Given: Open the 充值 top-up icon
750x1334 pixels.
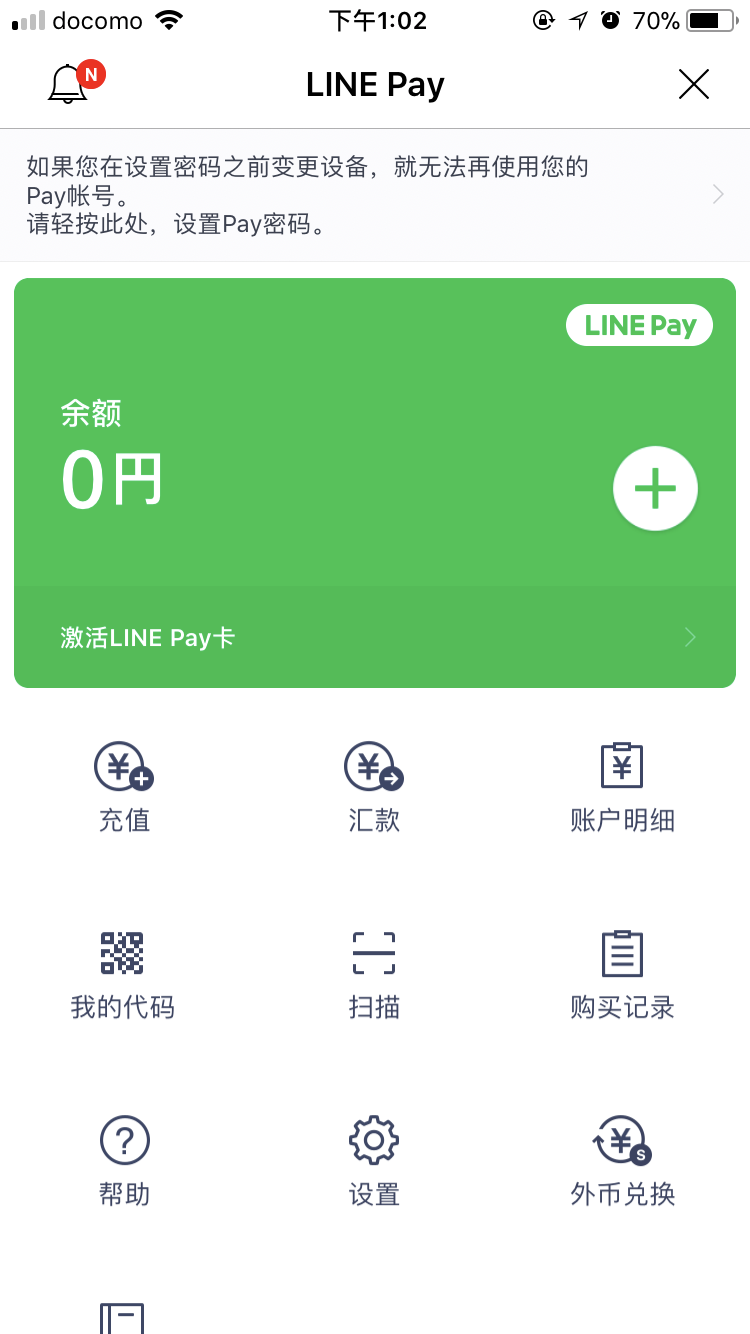Looking at the screenshot, I should click(x=124, y=785).
